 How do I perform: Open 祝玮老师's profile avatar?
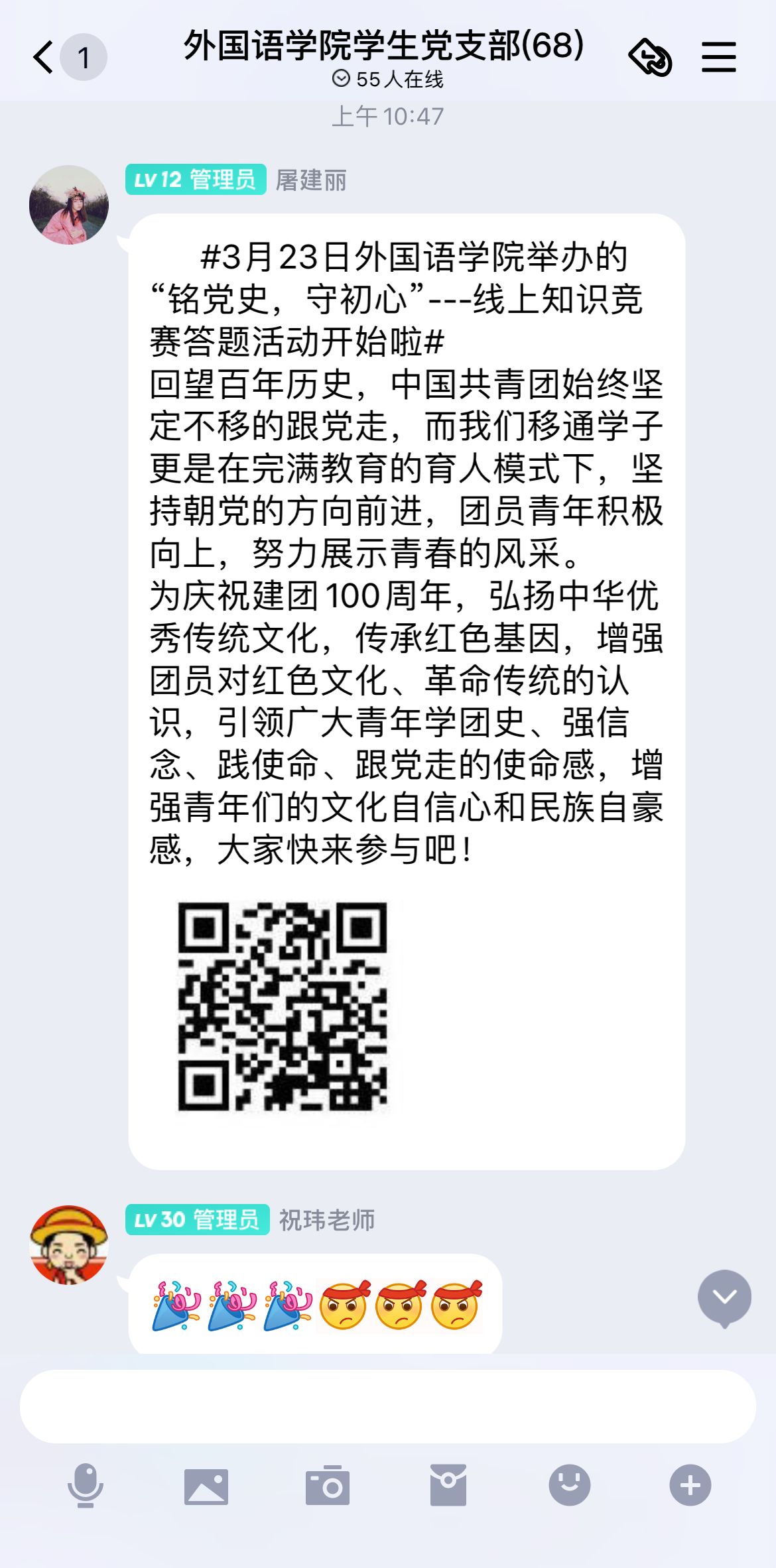point(68,1244)
